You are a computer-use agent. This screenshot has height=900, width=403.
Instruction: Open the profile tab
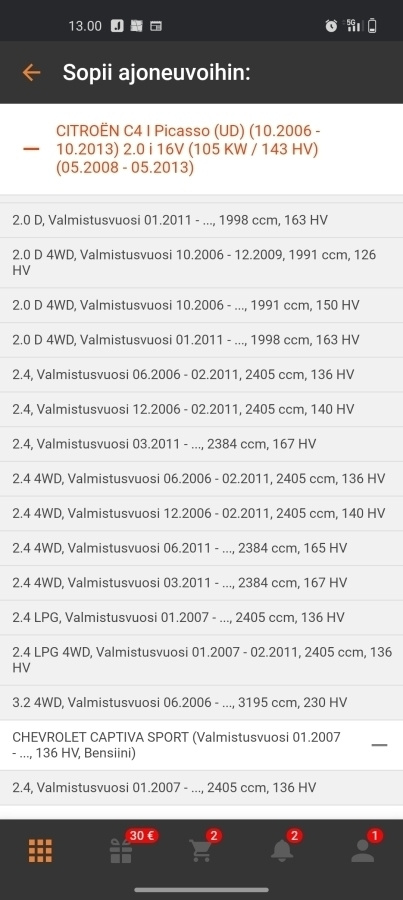pyautogui.click(x=362, y=851)
